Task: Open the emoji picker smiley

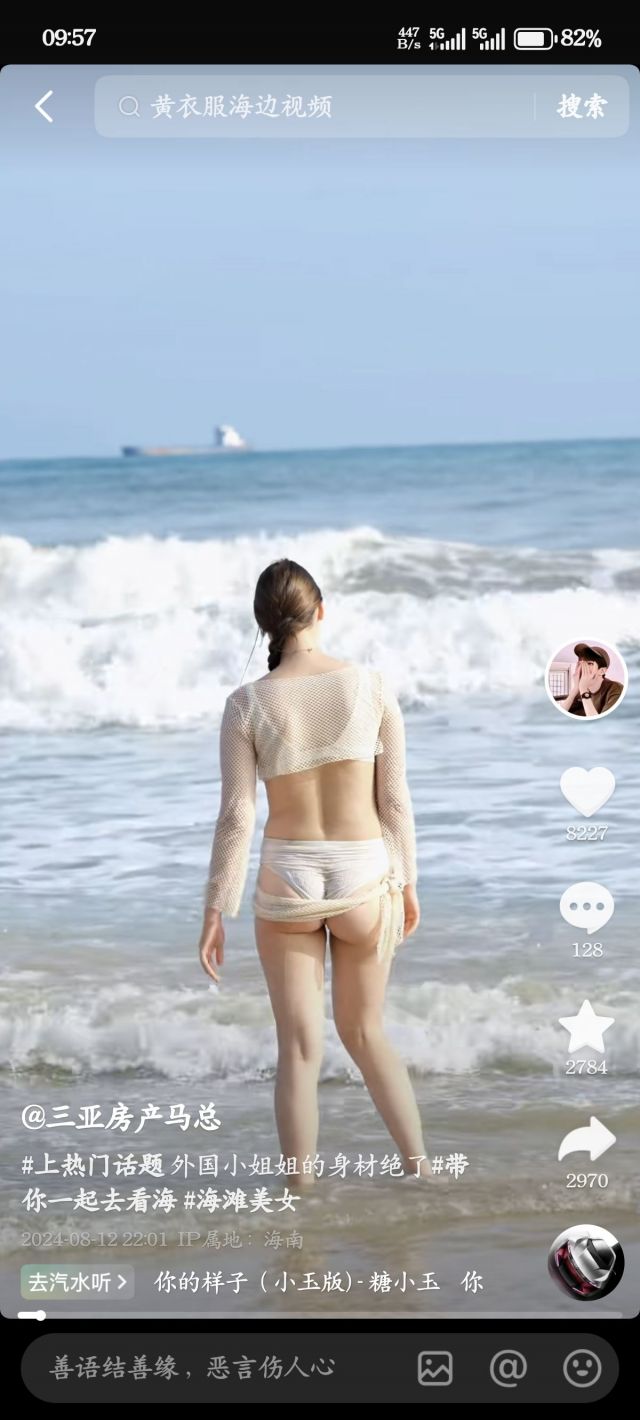Action: [x=582, y=1368]
